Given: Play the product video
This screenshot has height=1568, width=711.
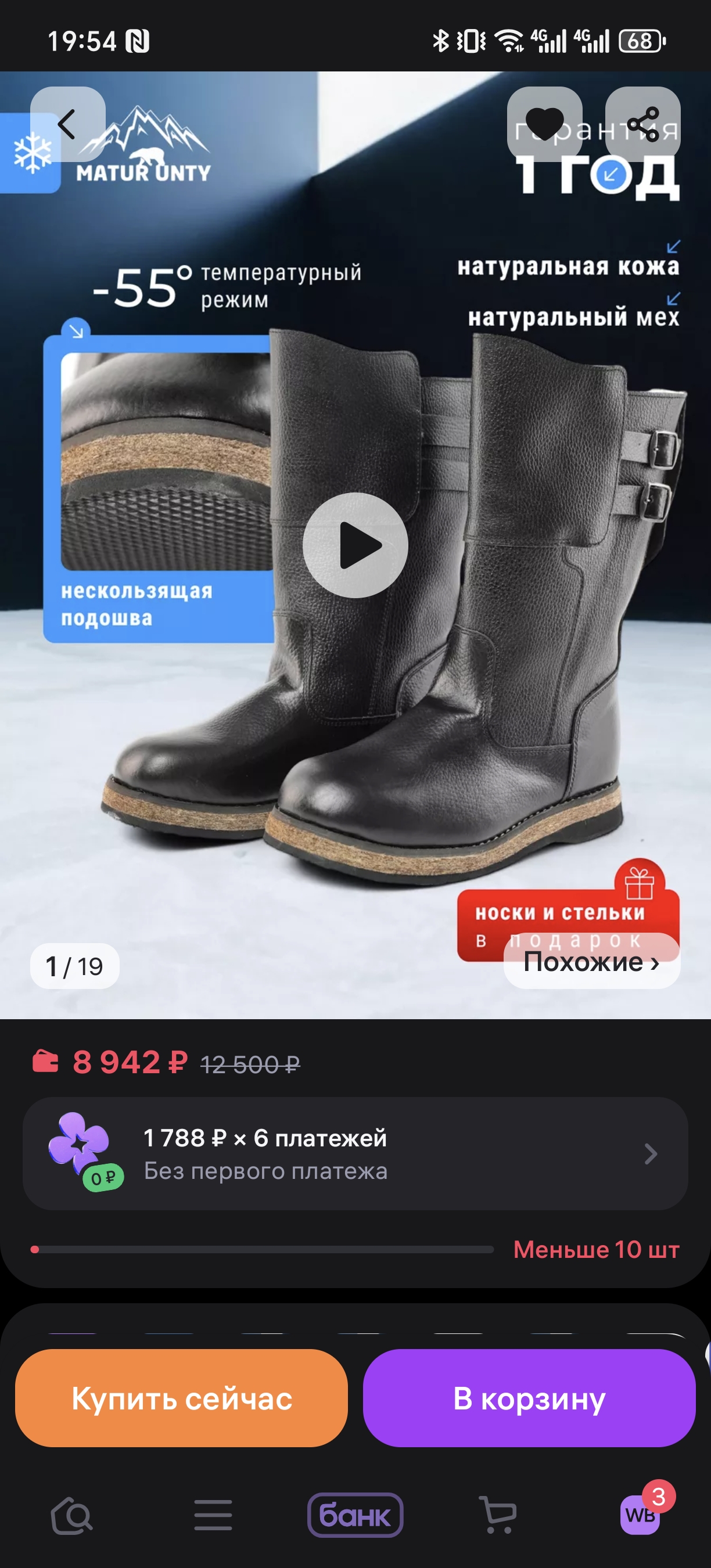Looking at the screenshot, I should pyautogui.click(x=355, y=545).
